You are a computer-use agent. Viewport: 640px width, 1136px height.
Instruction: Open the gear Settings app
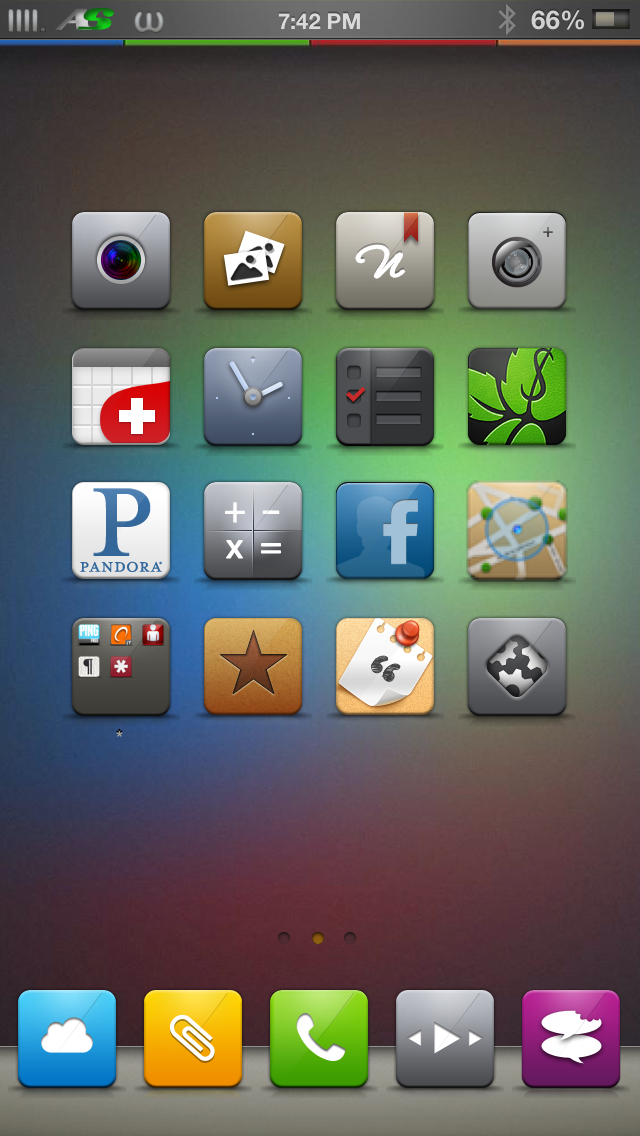tap(517, 666)
